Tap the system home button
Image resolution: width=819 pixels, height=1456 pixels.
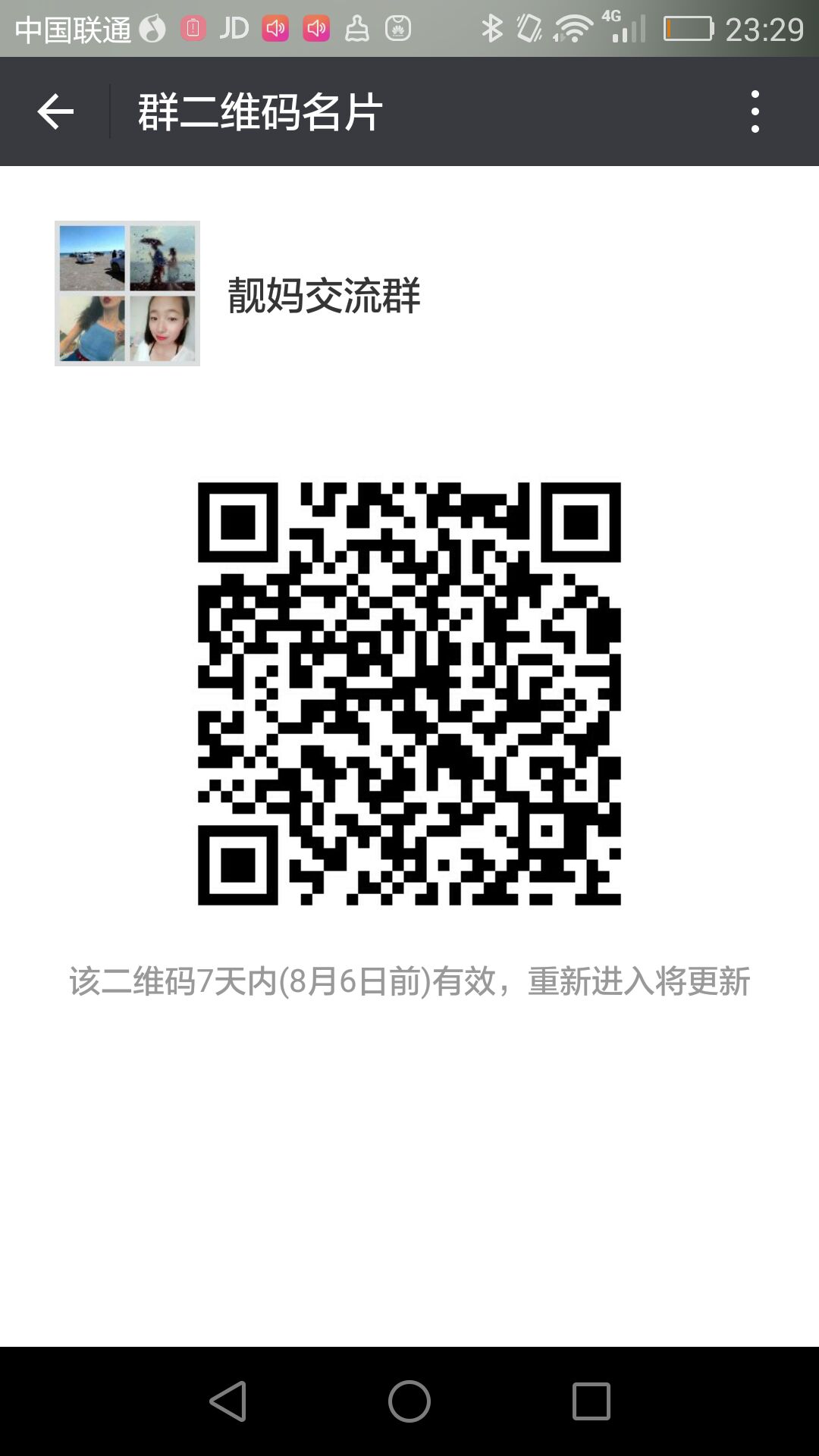point(409,1401)
